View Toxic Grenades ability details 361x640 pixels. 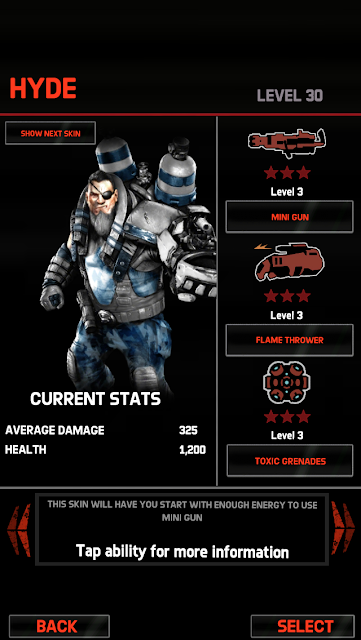290,461
